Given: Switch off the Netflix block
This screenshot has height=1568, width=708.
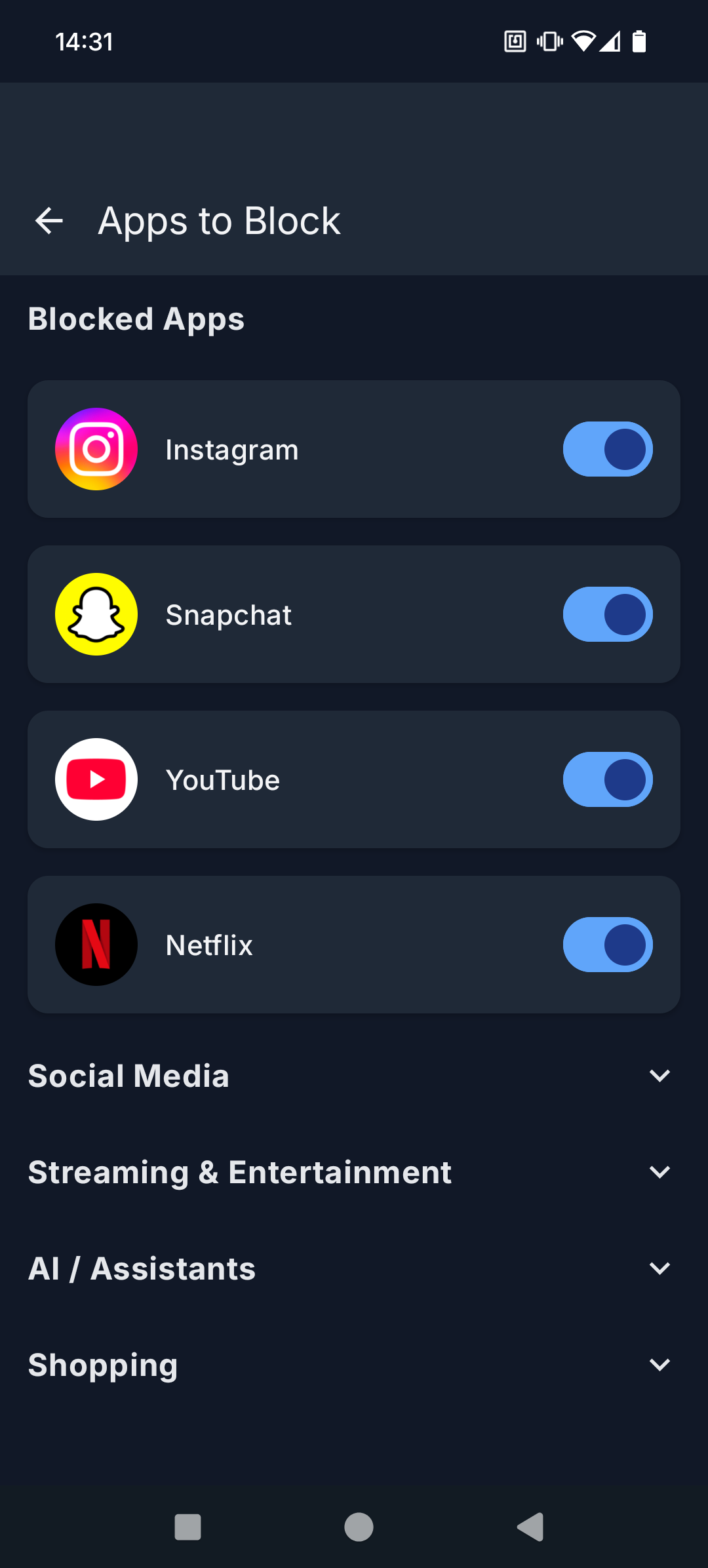Looking at the screenshot, I should (x=607, y=945).
